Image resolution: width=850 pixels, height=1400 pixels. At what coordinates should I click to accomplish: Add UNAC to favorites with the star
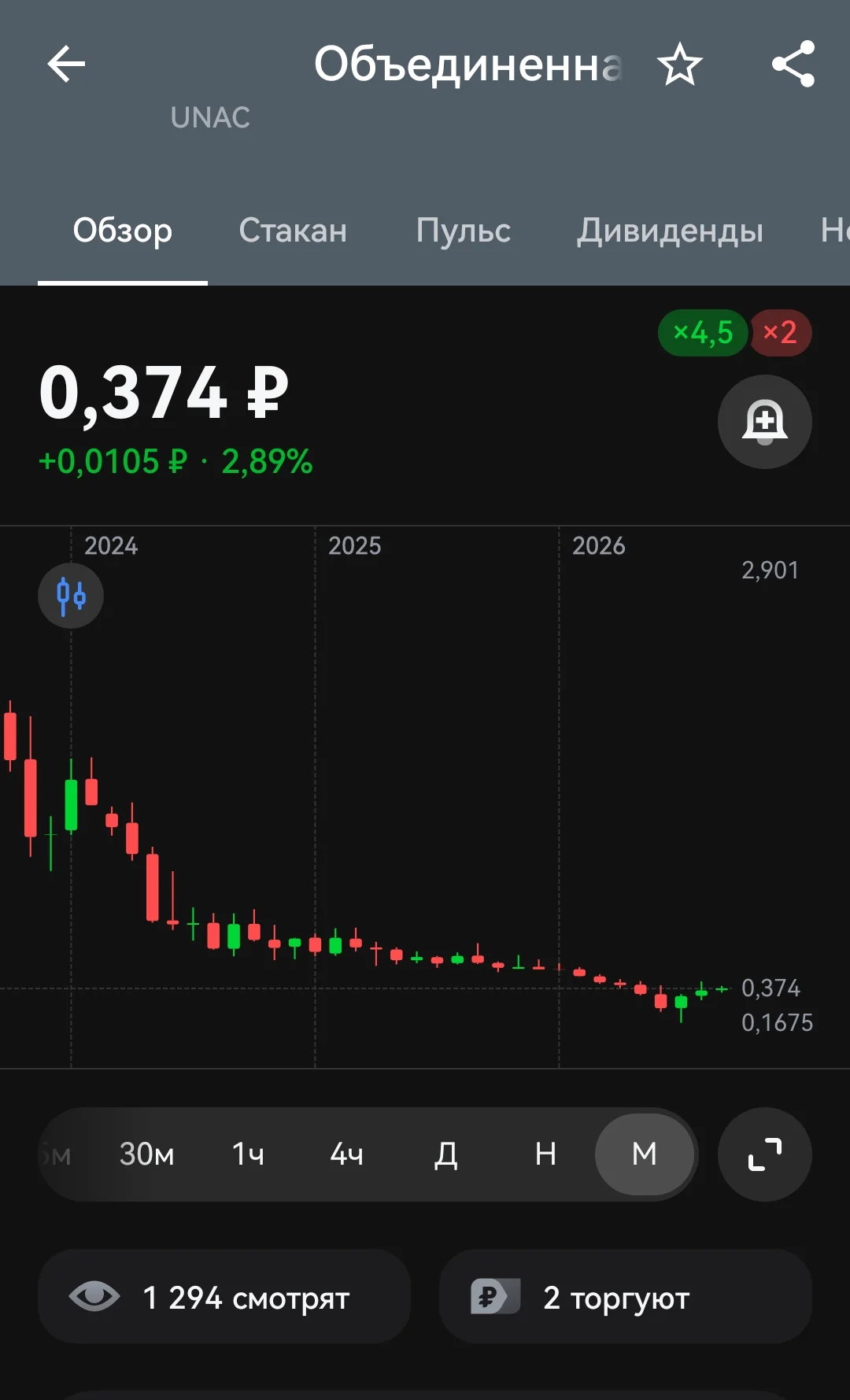click(679, 65)
